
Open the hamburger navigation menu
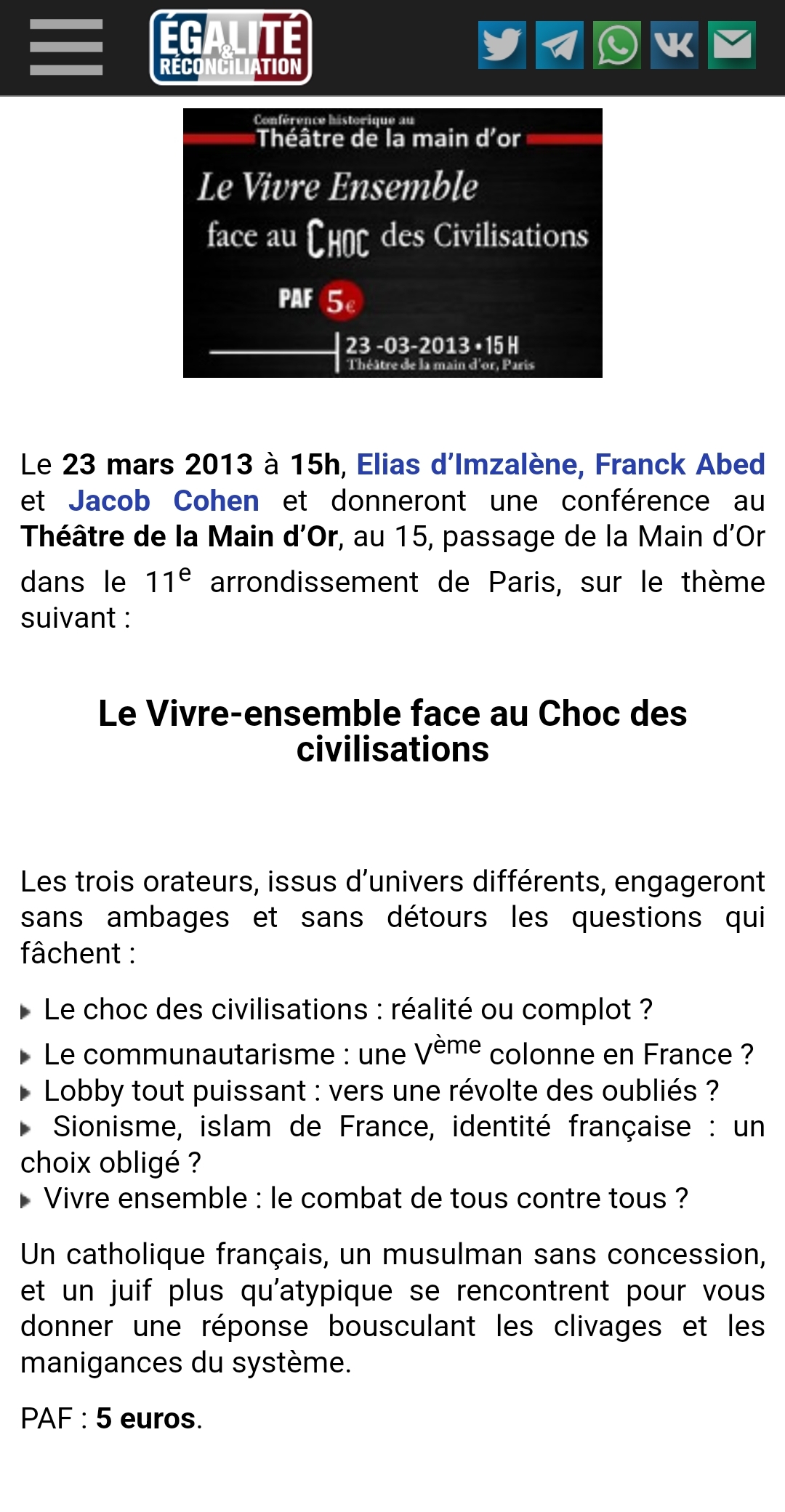click(x=66, y=47)
